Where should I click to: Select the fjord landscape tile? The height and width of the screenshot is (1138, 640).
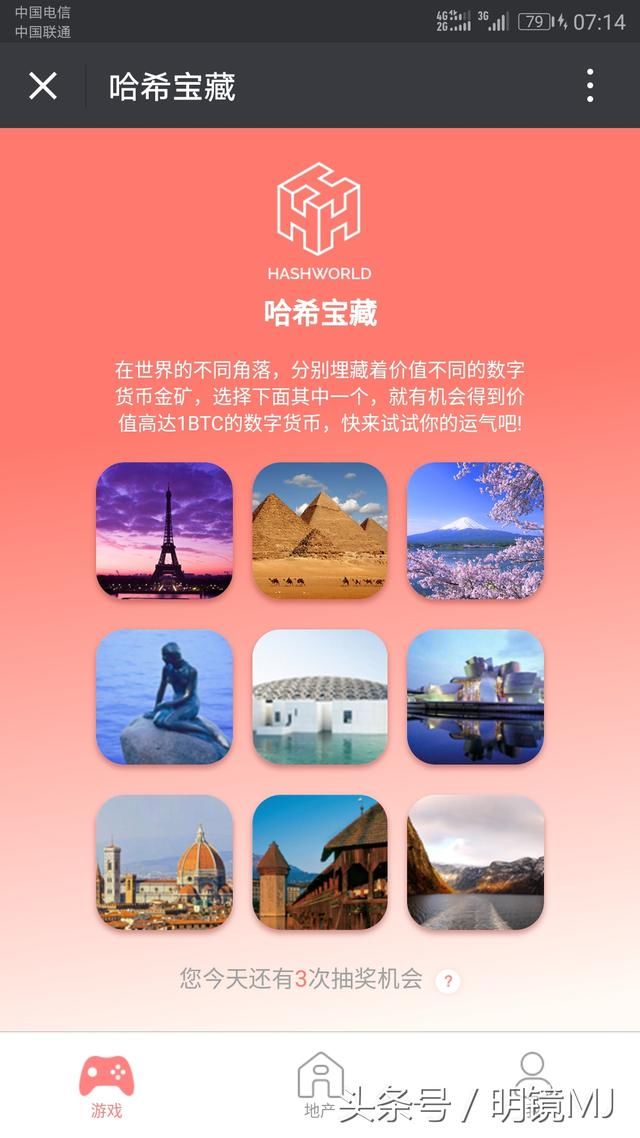pyautogui.click(x=475, y=862)
